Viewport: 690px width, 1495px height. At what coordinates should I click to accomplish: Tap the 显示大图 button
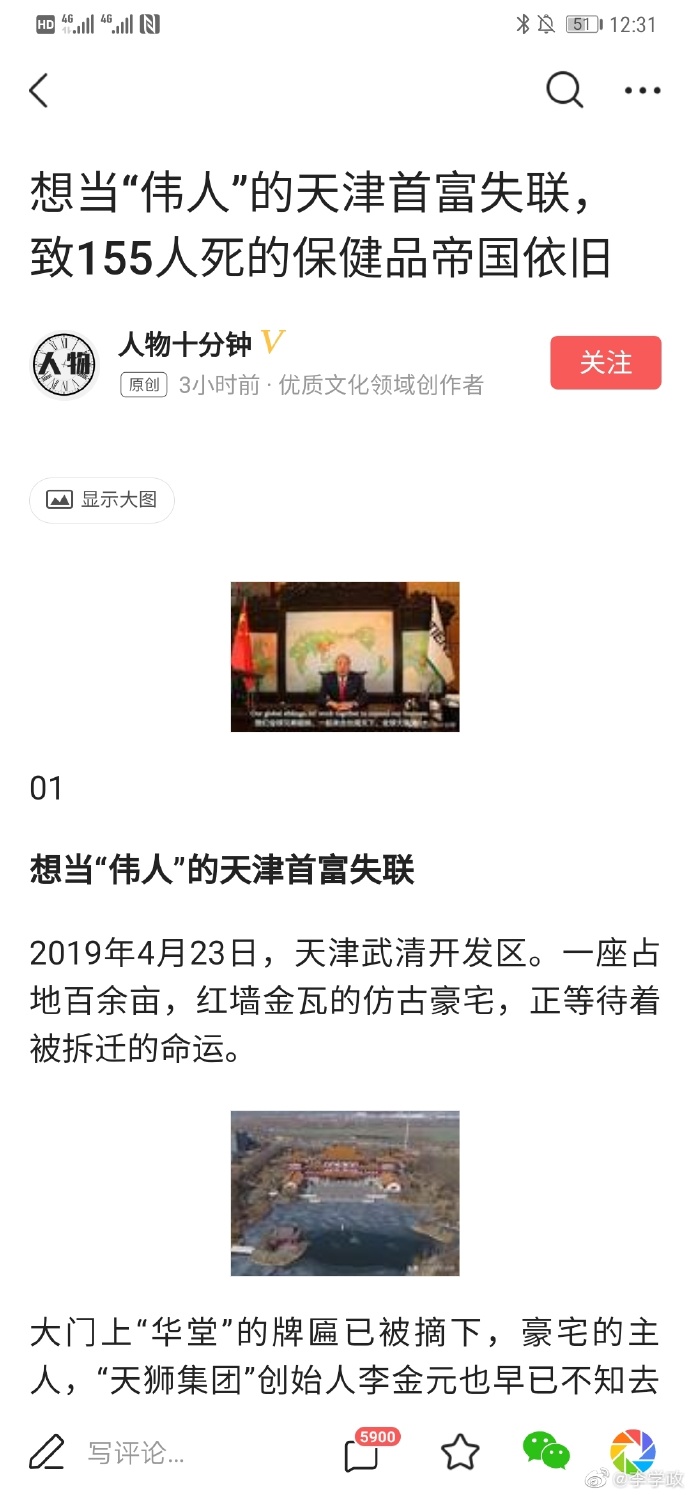pos(102,500)
